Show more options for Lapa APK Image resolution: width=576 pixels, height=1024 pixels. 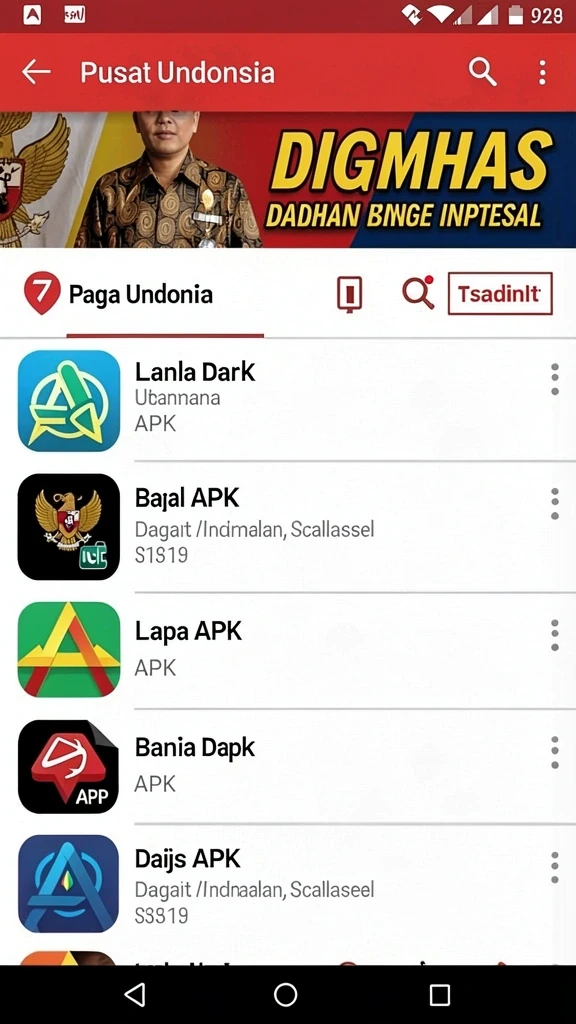pyautogui.click(x=554, y=635)
